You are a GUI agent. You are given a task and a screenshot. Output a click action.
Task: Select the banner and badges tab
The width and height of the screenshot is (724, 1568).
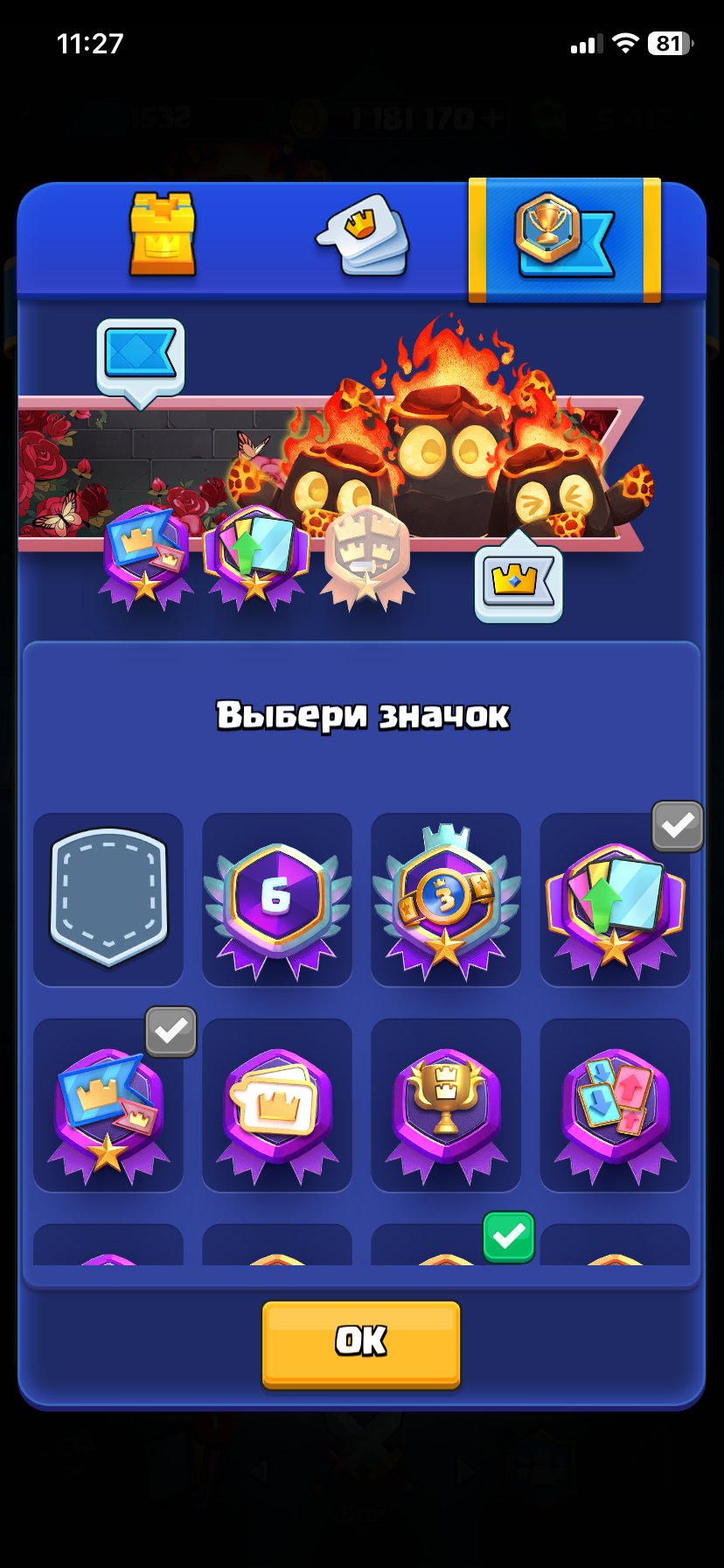(564, 240)
